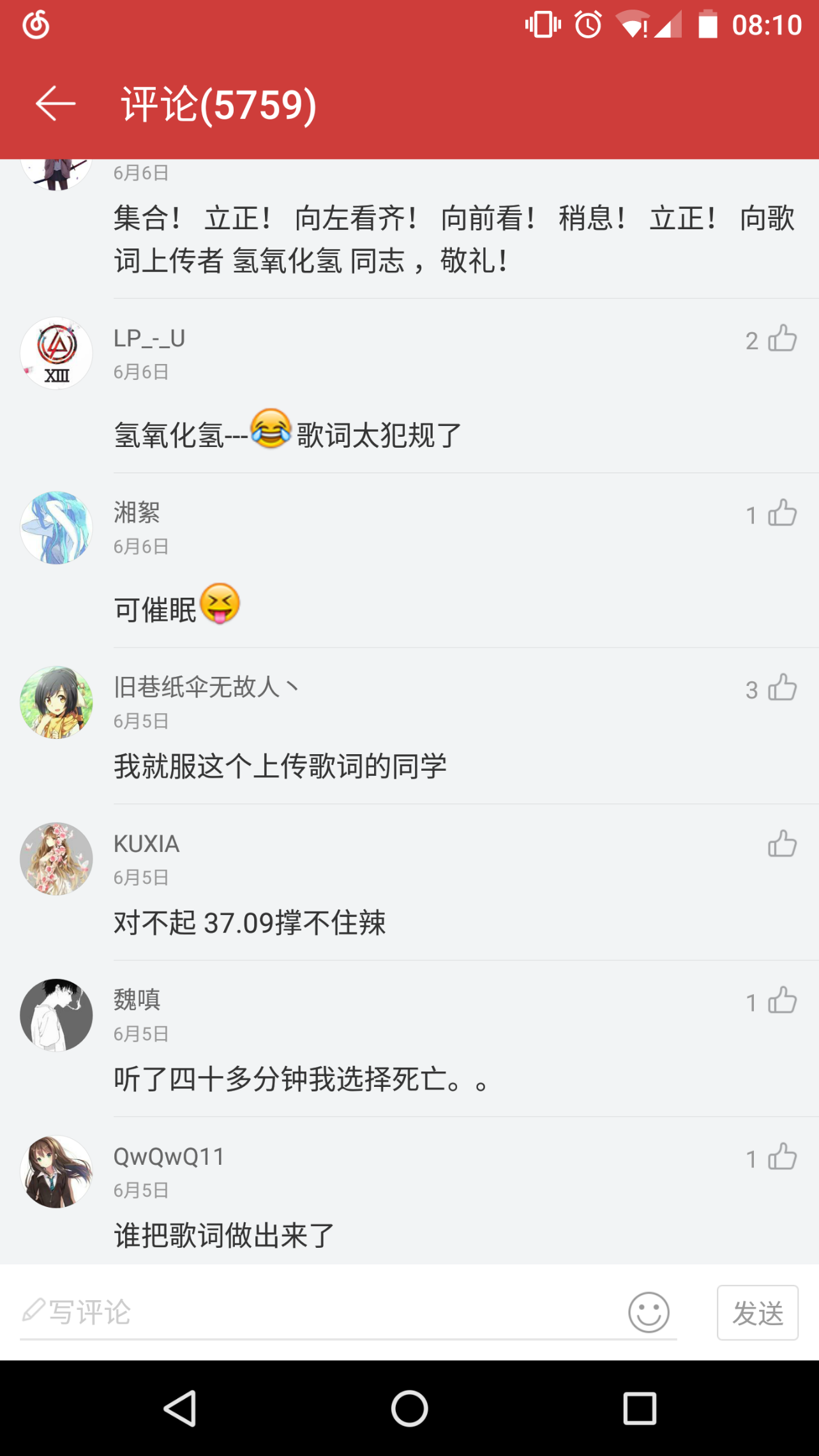Like the comment from 旧巷纸伞无故人
The width and height of the screenshot is (819, 1456).
tap(781, 688)
